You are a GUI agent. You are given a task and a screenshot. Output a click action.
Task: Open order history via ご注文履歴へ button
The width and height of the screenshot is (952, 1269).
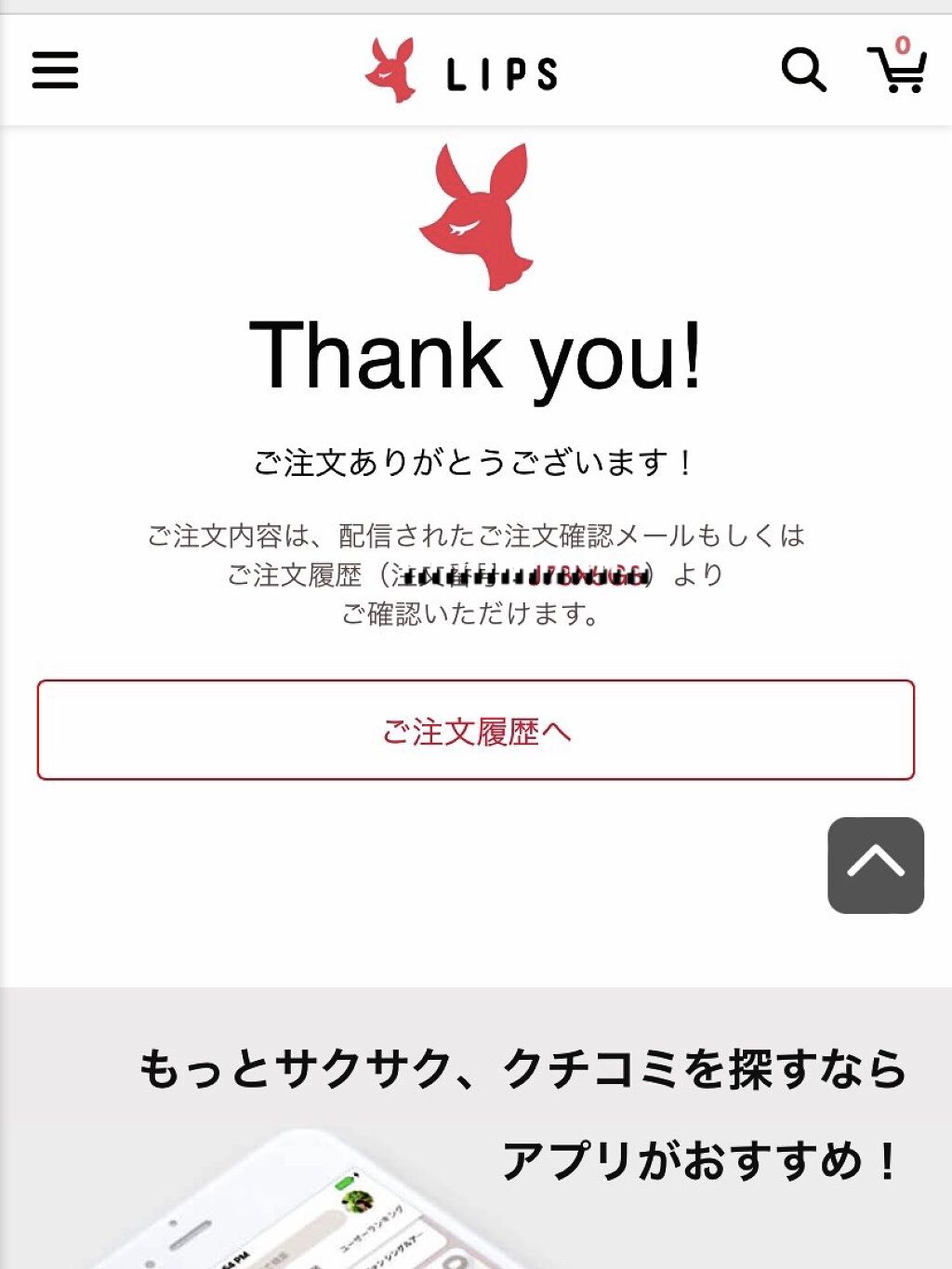[x=475, y=731]
